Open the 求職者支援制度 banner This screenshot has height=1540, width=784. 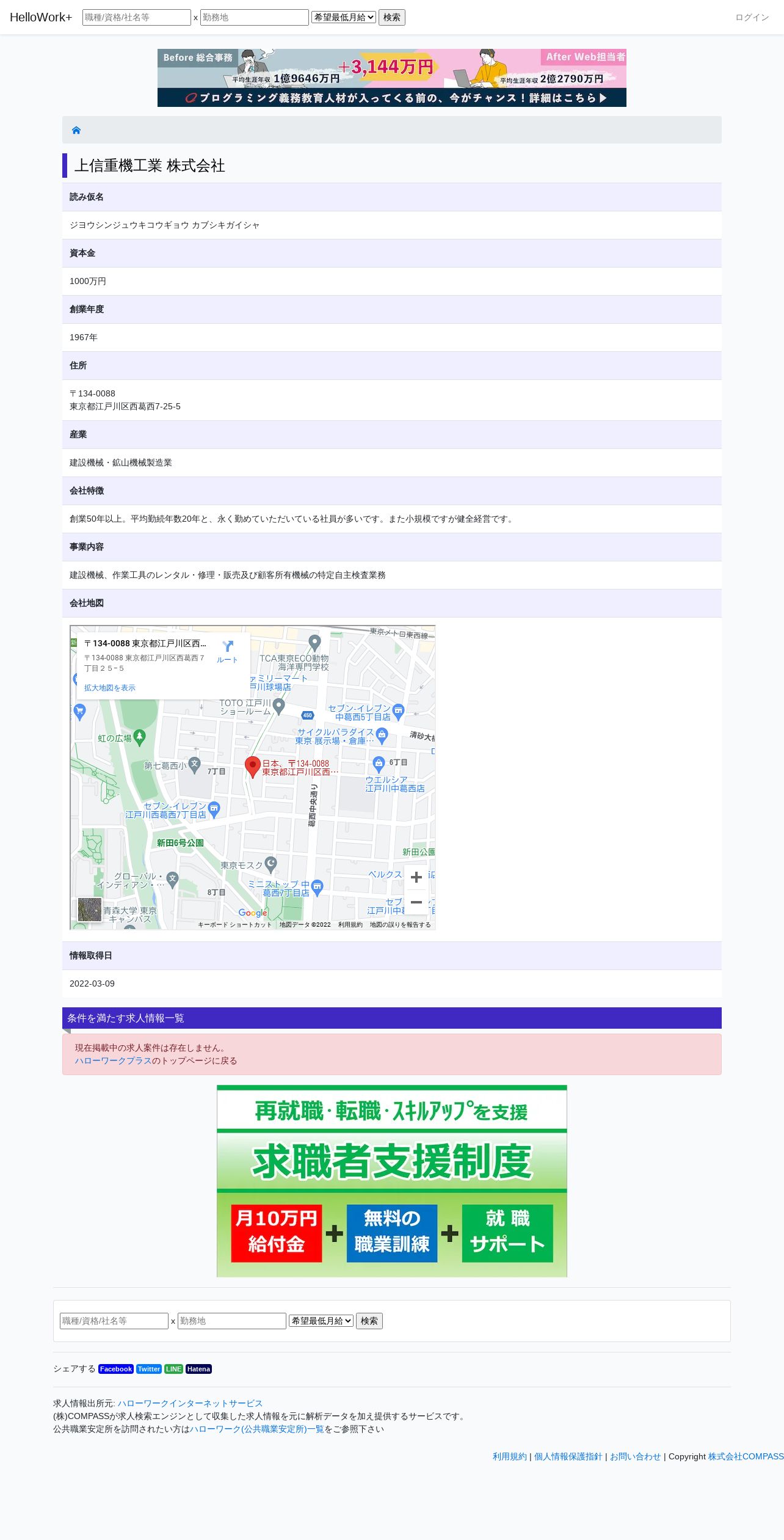click(x=392, y=1181)
